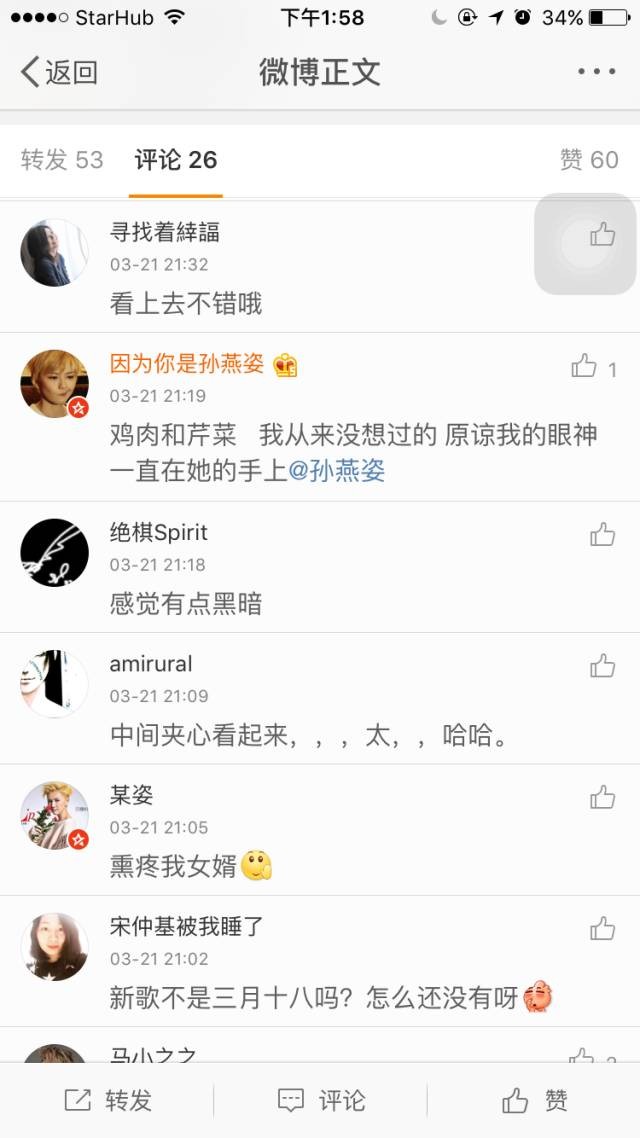The height and width of the screenshot is (1138, 640).
Task: Repost via the bottom 转发 button
Action: click(x=108, y=1101)
